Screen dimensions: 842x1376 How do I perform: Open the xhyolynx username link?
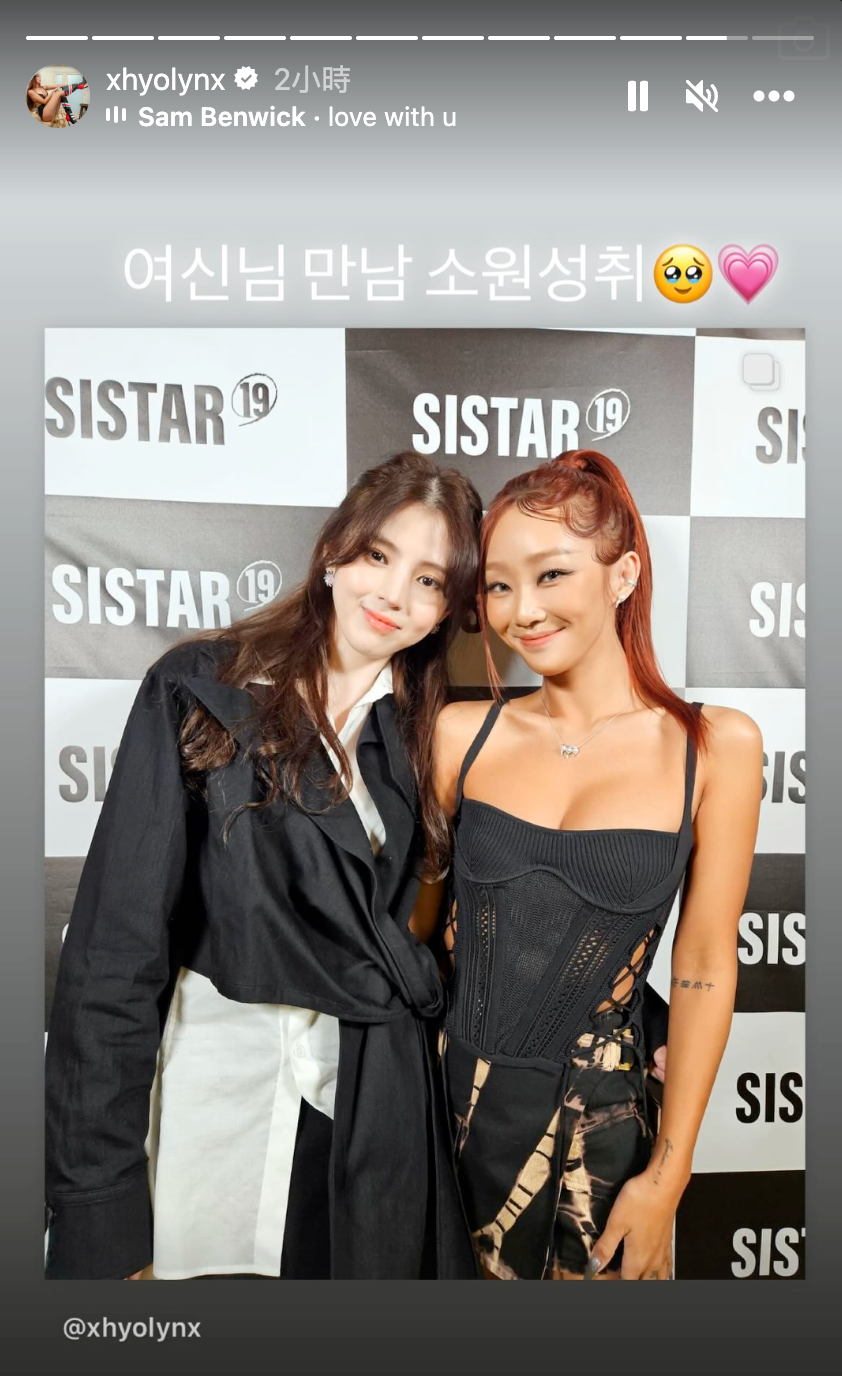tap(165, 79)
